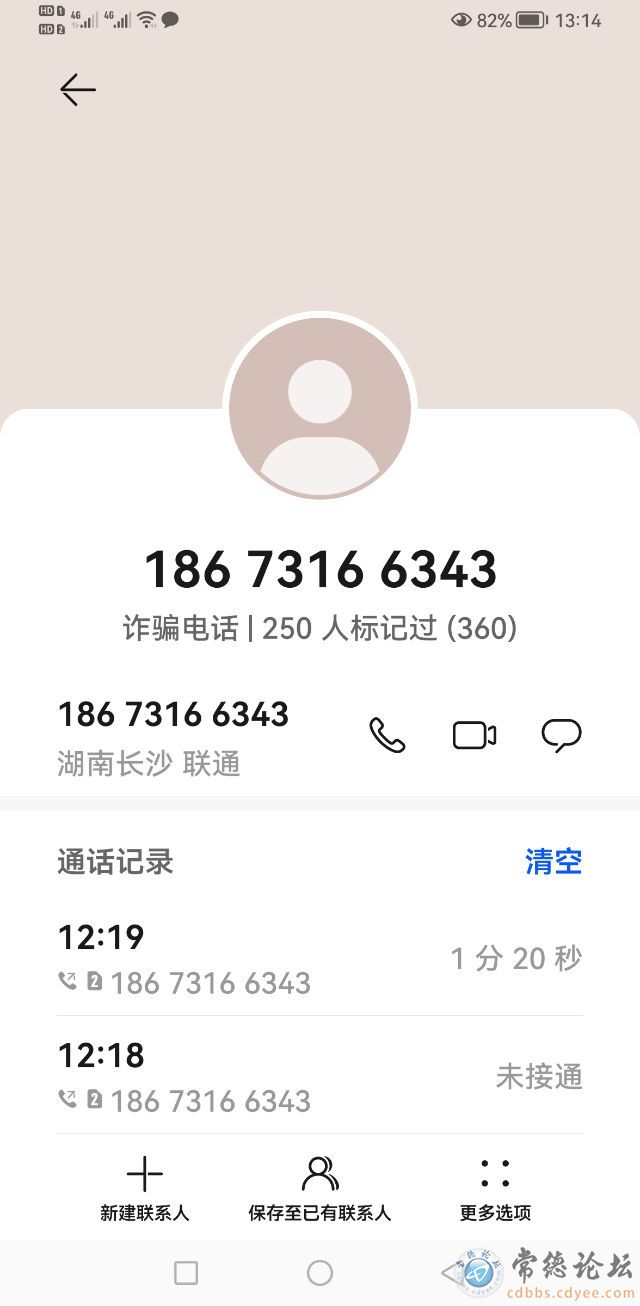Send a message to this number
The height and width of the screenshot is (1306, 640).
pos(561,735)
